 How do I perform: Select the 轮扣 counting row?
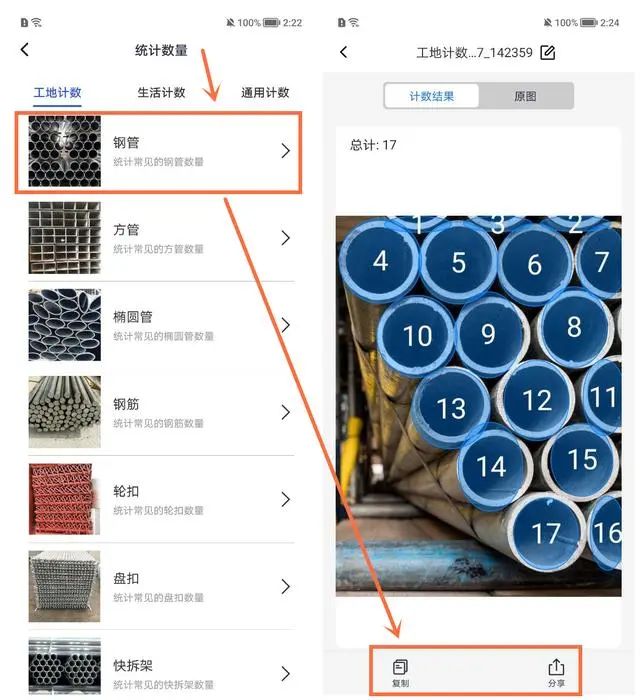coord(160,499)
